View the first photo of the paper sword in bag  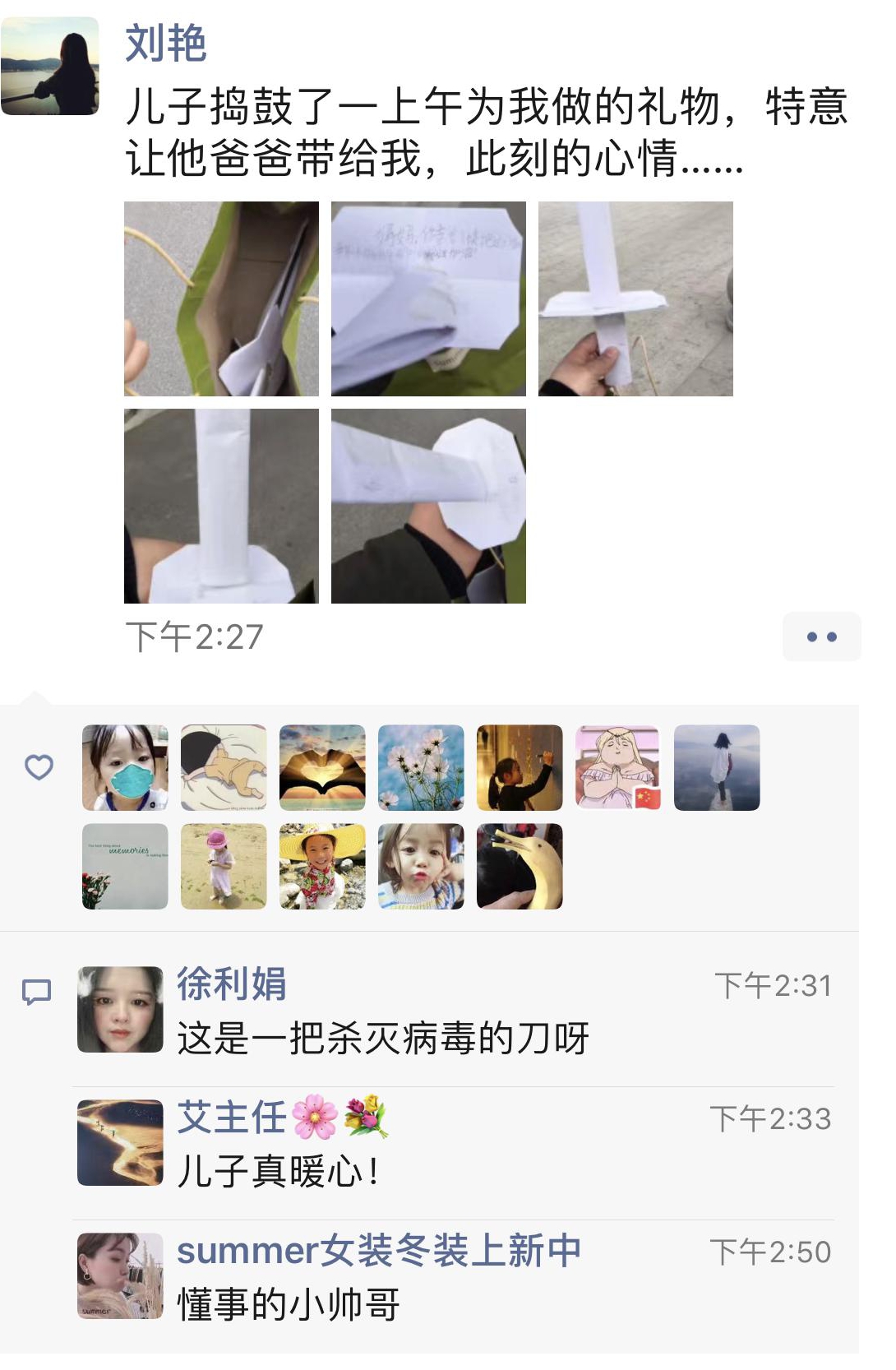221,299
